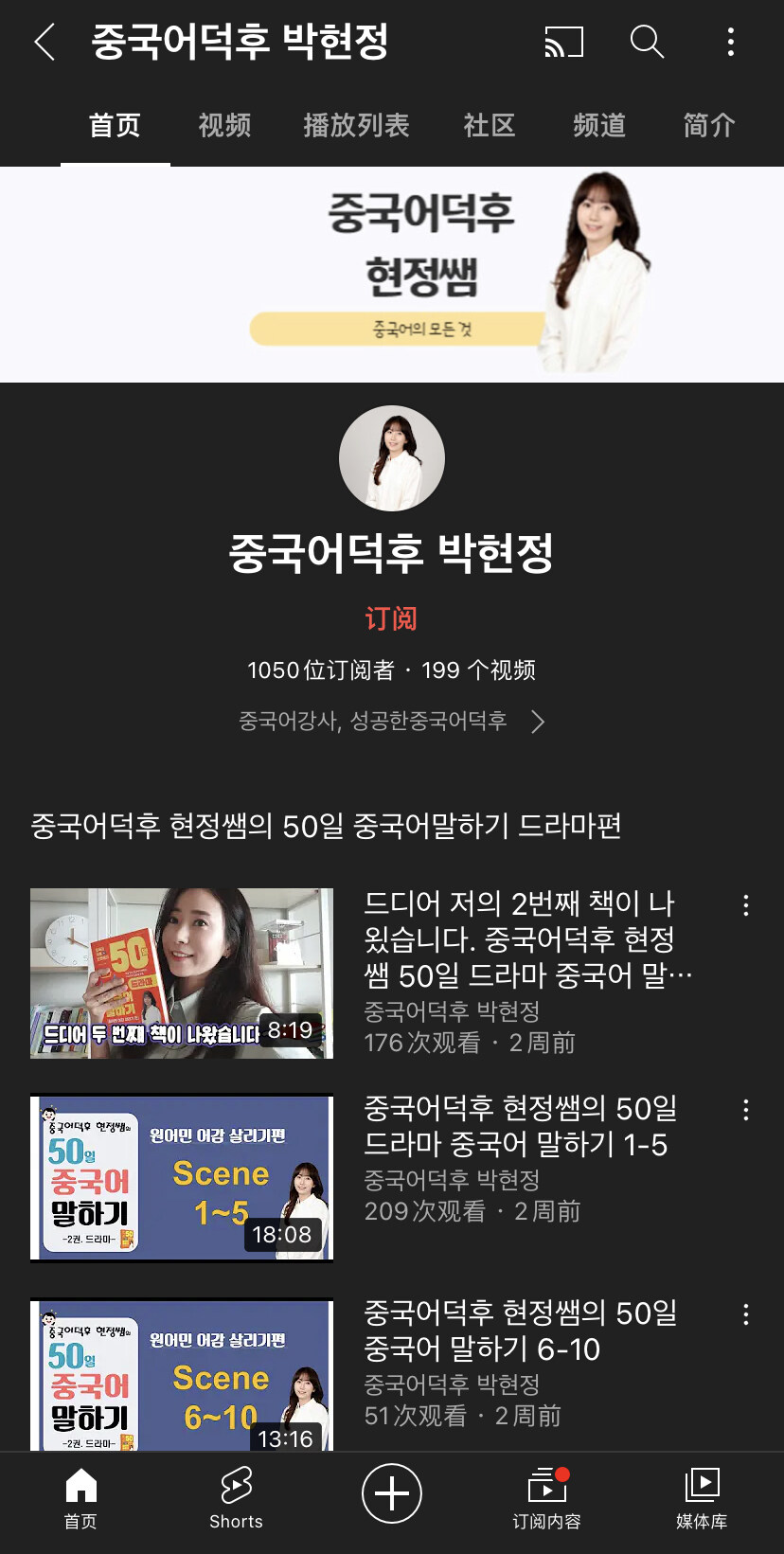Create new content with the plus button

[x=392, y=1493]
